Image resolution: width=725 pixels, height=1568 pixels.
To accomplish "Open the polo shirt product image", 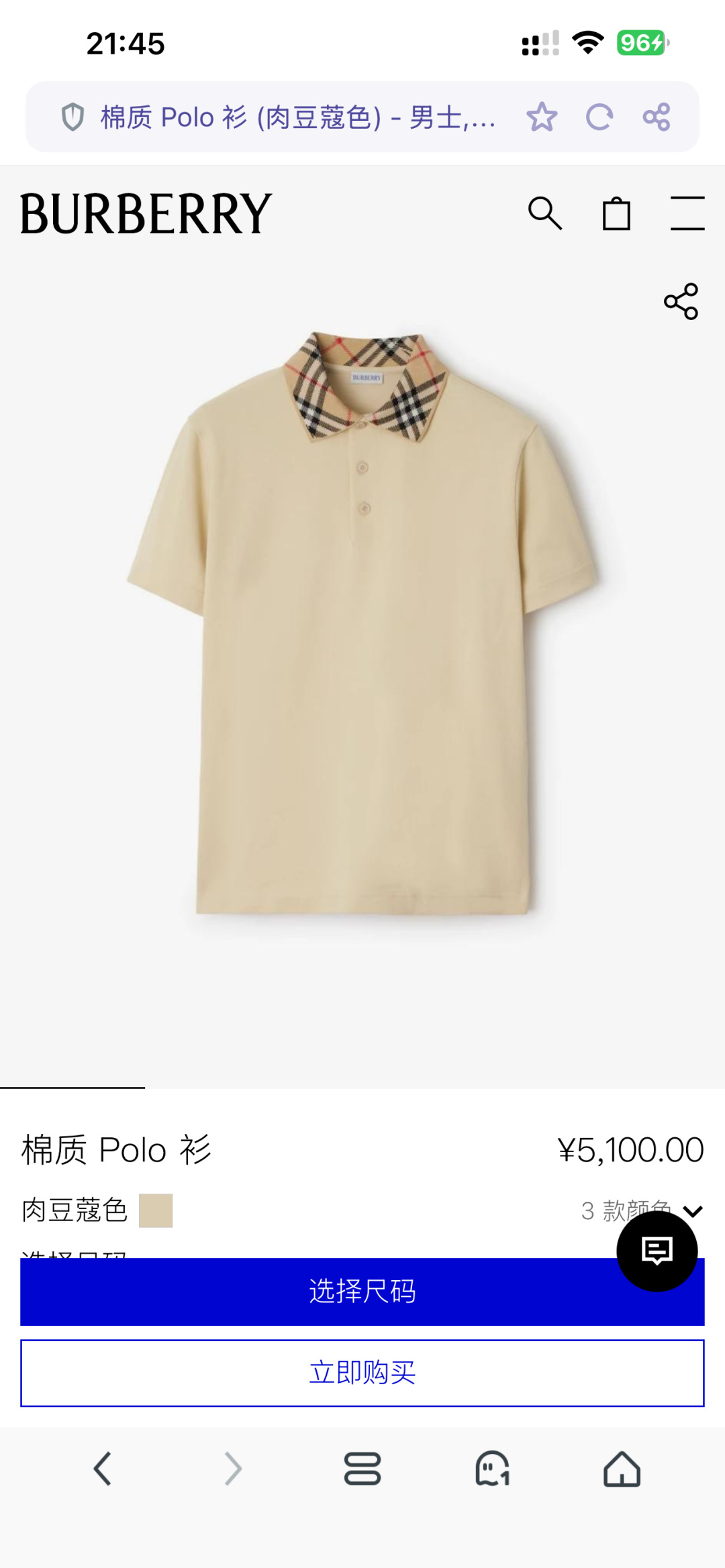I will (362, 624).
